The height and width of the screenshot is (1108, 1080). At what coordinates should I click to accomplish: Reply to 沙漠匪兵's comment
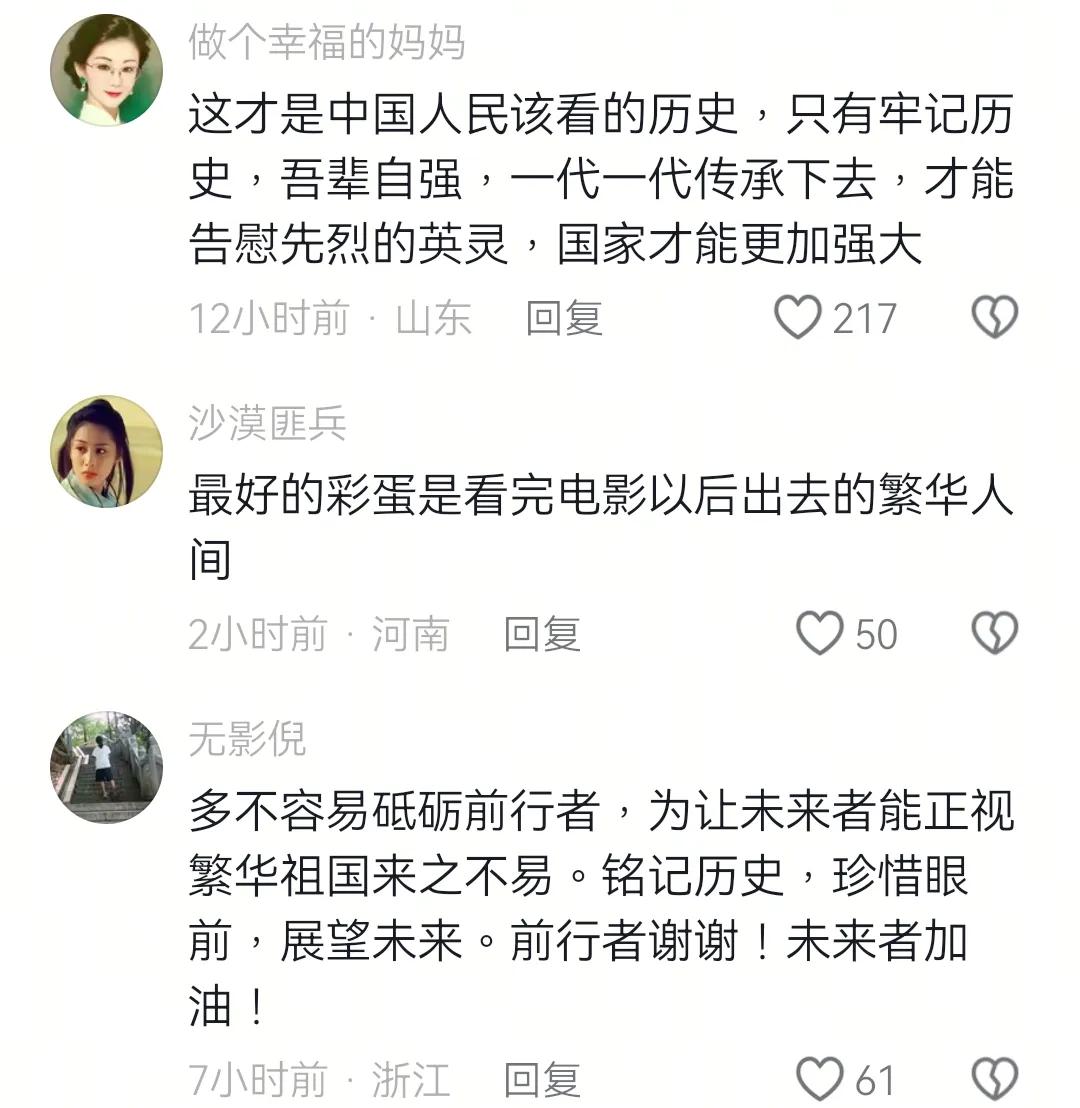542,634
